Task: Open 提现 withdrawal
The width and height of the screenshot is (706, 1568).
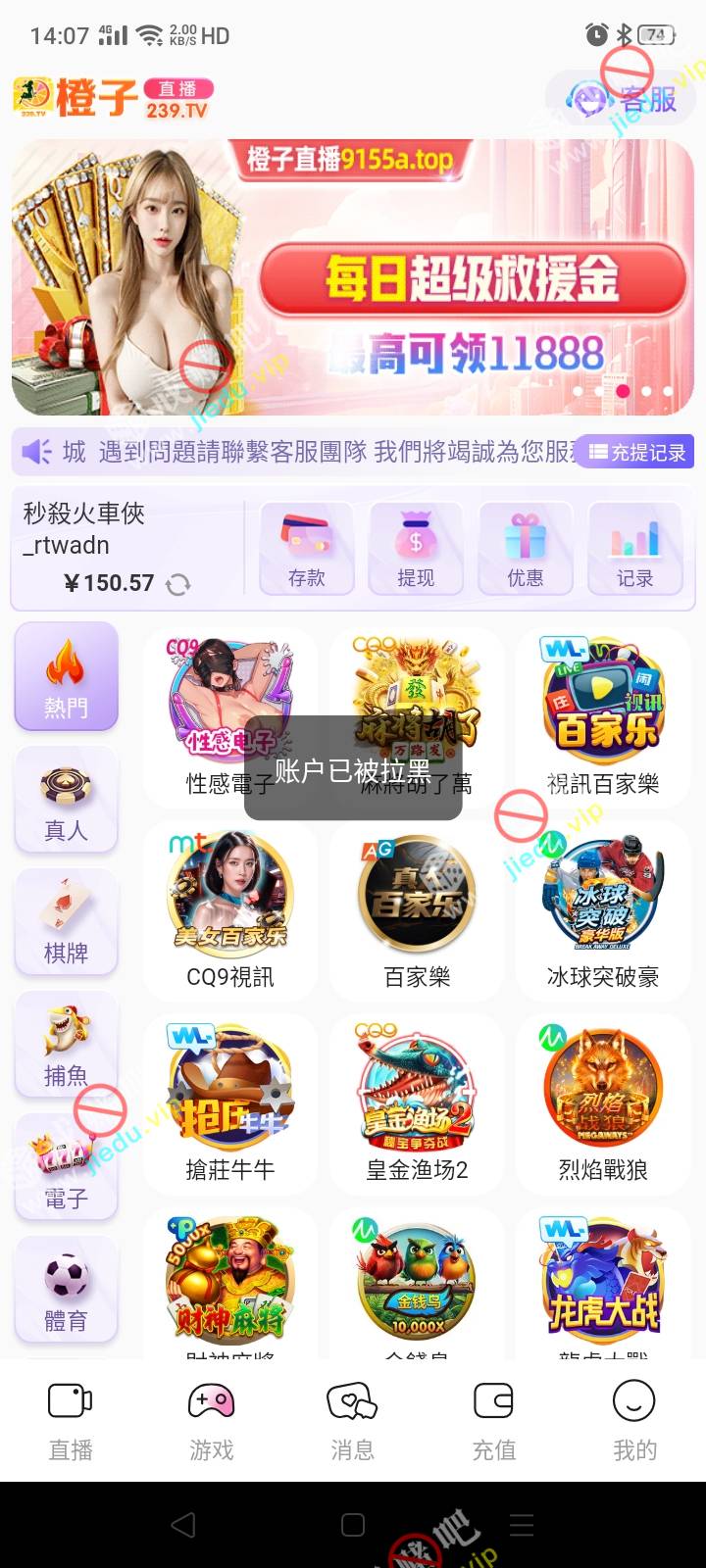Action: [416, 549]
